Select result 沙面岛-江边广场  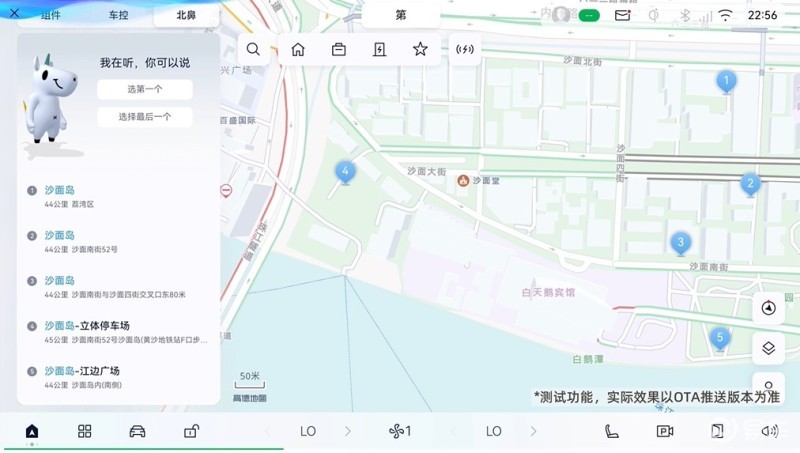(120, 377)
